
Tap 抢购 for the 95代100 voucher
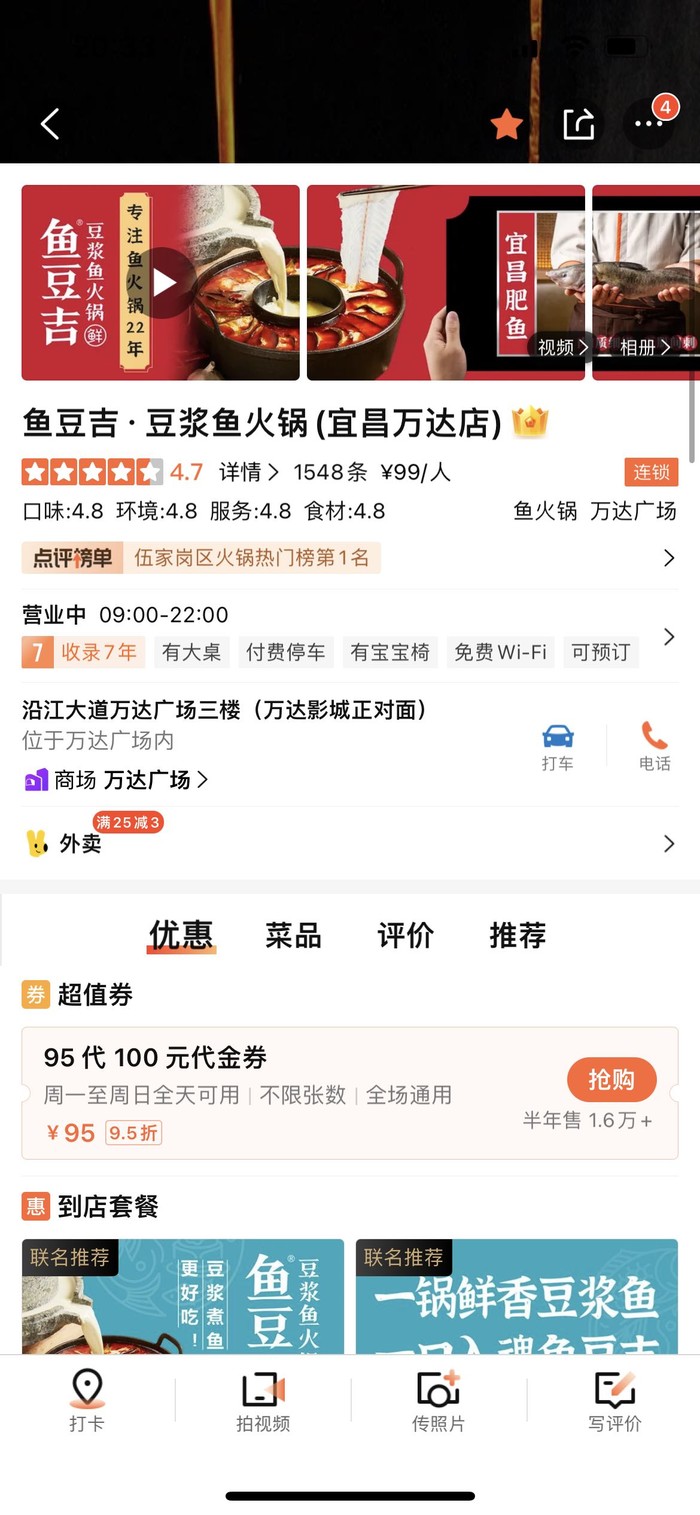tap(611, 1080)
